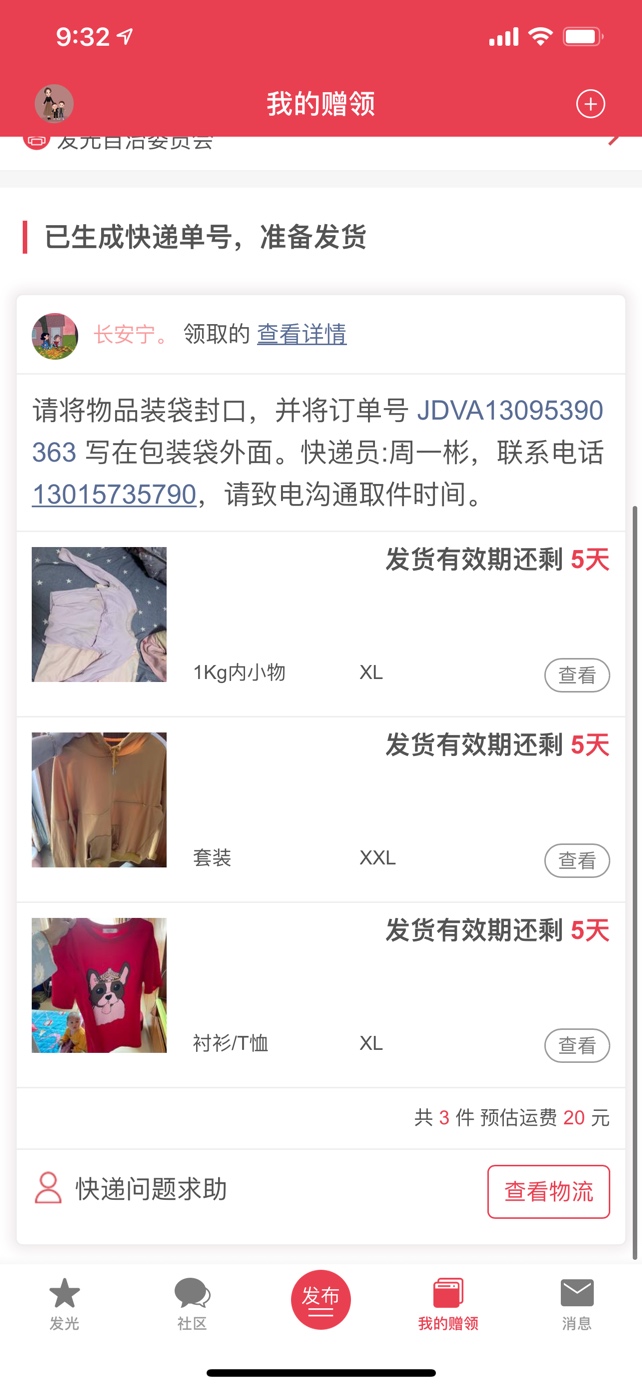This screenshot has height=1389, width=642.
Task: Switch to the 社区 tab
Action: point(192,1303)
